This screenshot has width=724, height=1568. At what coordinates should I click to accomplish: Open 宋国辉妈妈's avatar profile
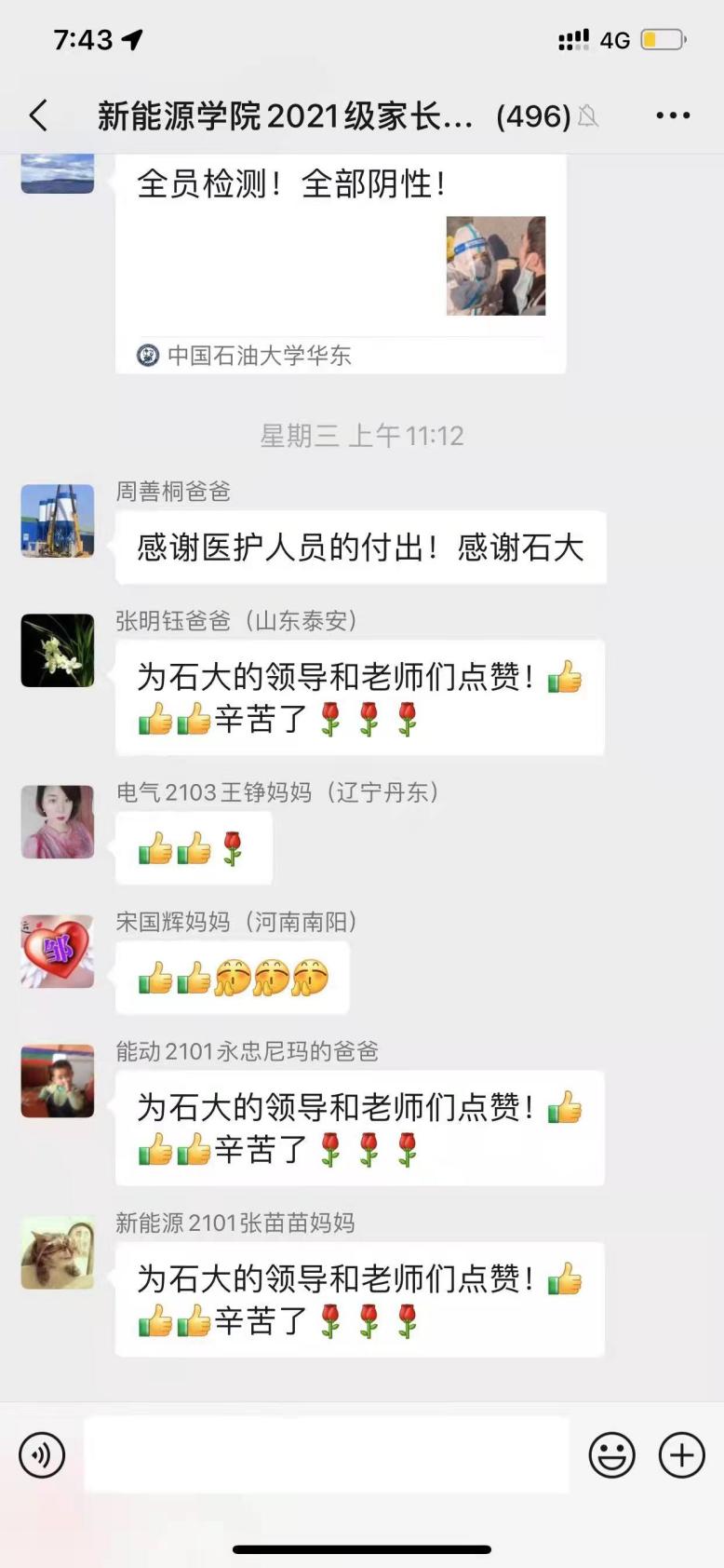coord(58,951)
